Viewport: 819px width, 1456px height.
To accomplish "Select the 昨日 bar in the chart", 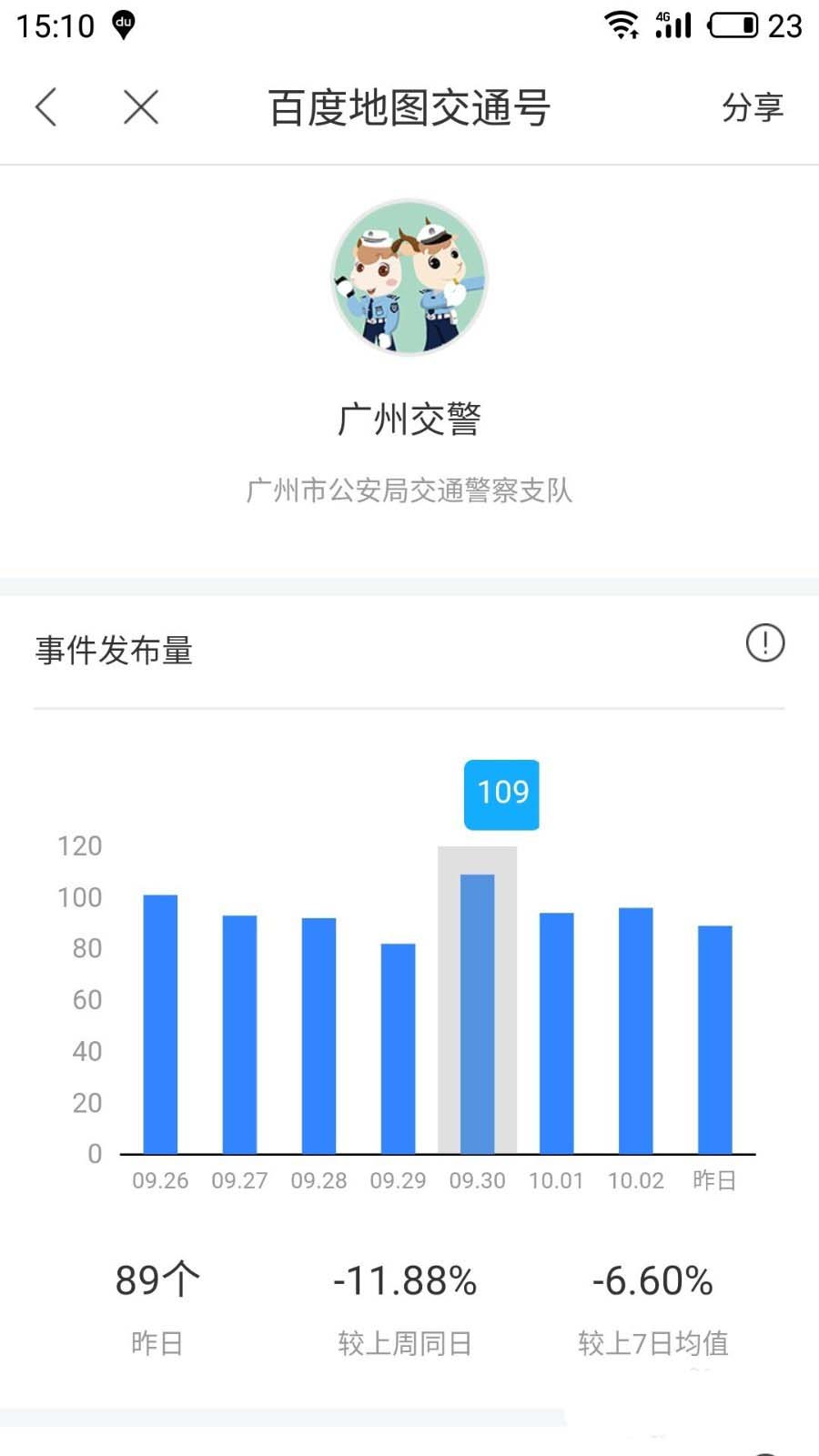I will pos(714,1039).
